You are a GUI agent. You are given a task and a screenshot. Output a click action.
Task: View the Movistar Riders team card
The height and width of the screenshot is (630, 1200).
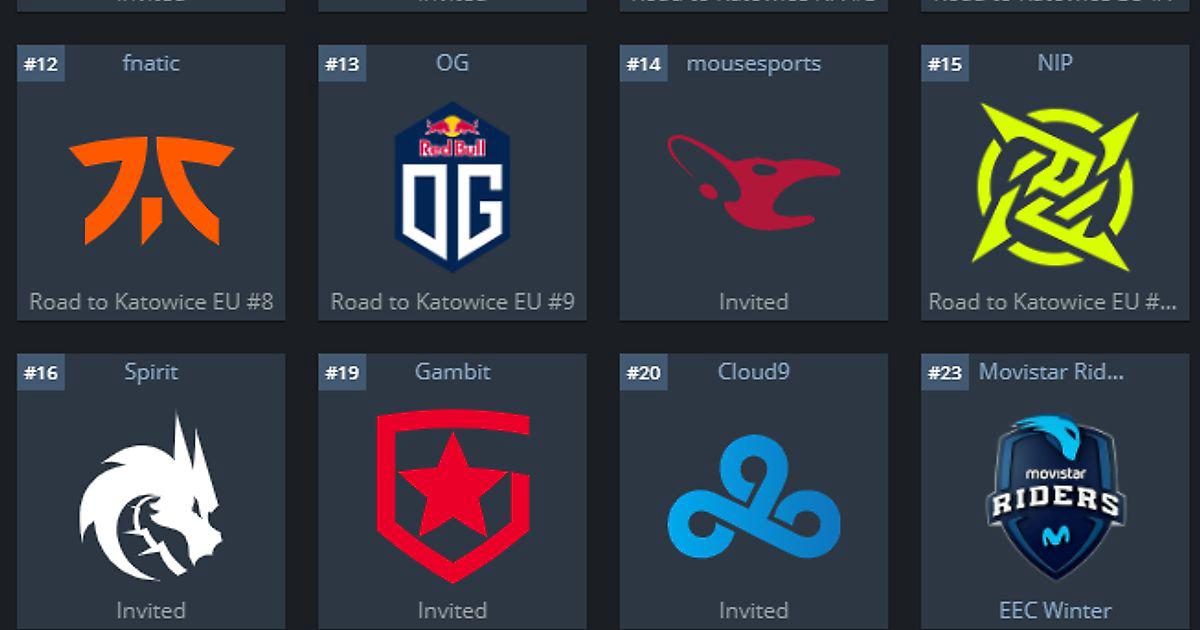1054,491
